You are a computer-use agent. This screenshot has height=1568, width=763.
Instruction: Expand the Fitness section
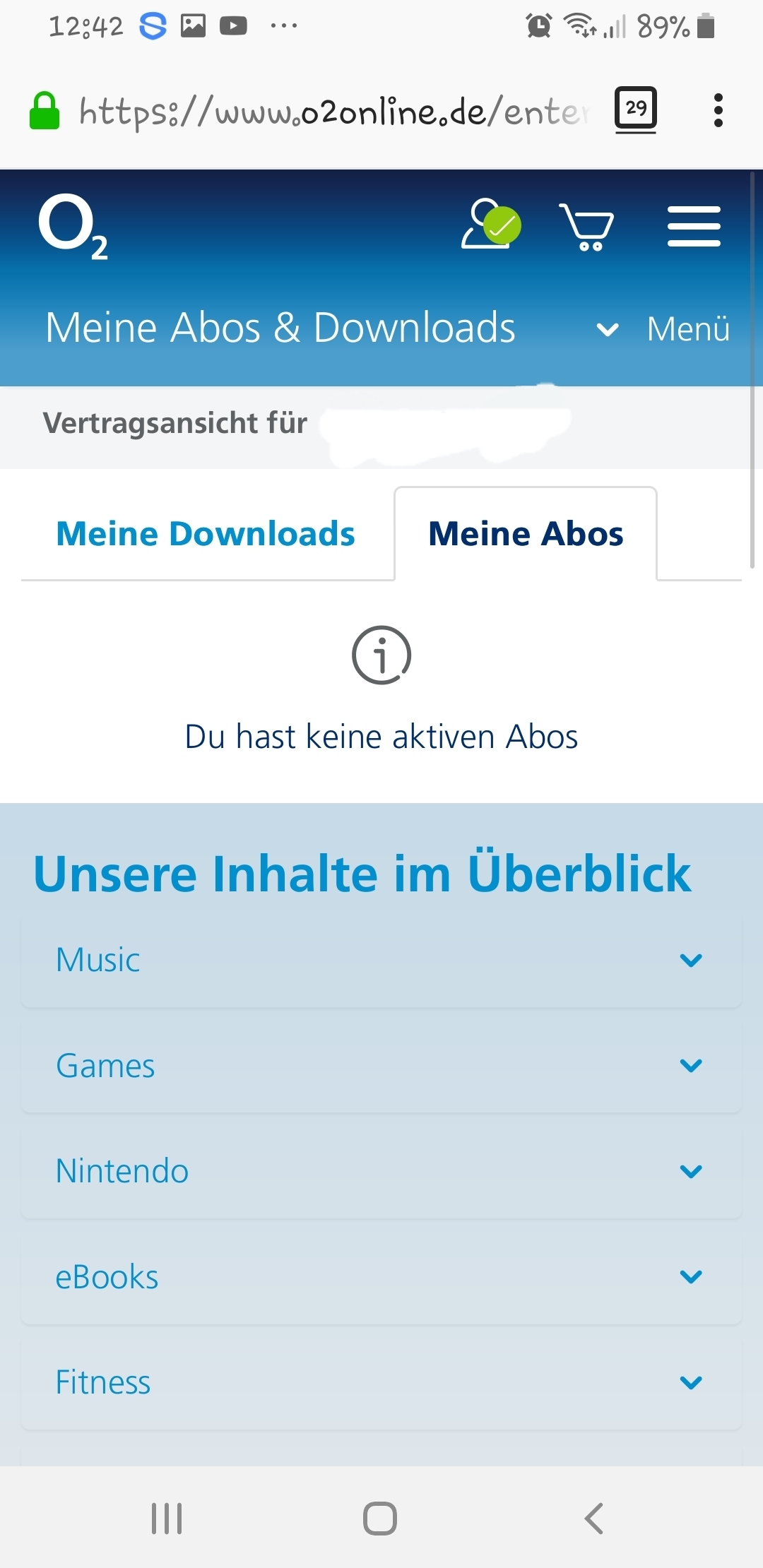tap(381, 1382)
